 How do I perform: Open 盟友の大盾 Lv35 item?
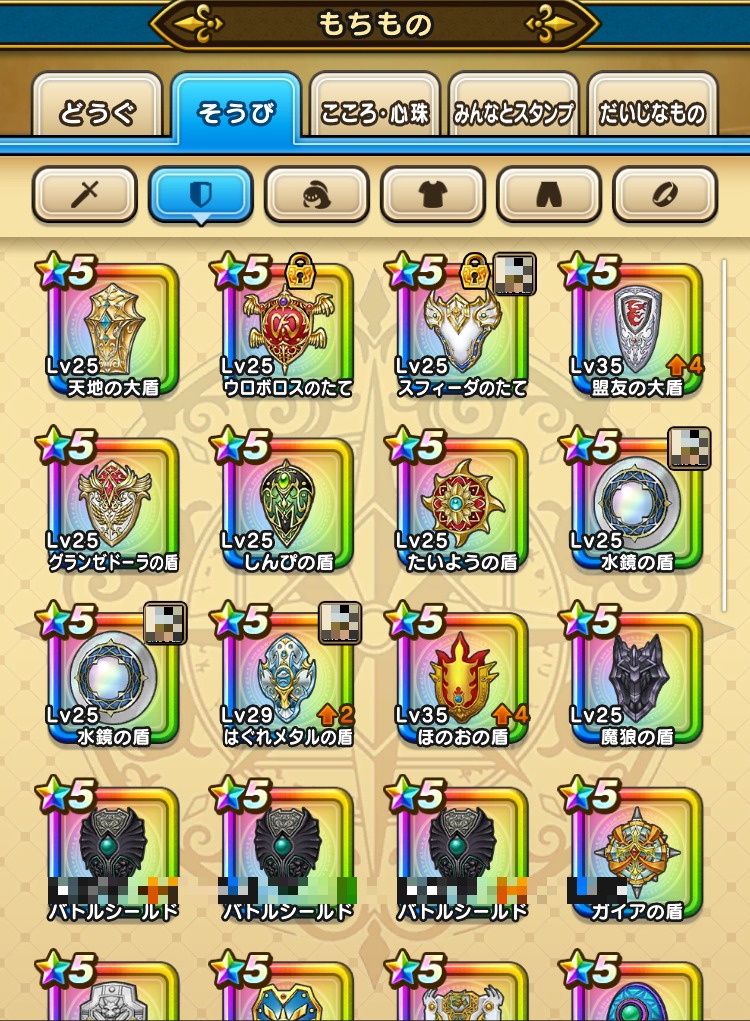637,328
